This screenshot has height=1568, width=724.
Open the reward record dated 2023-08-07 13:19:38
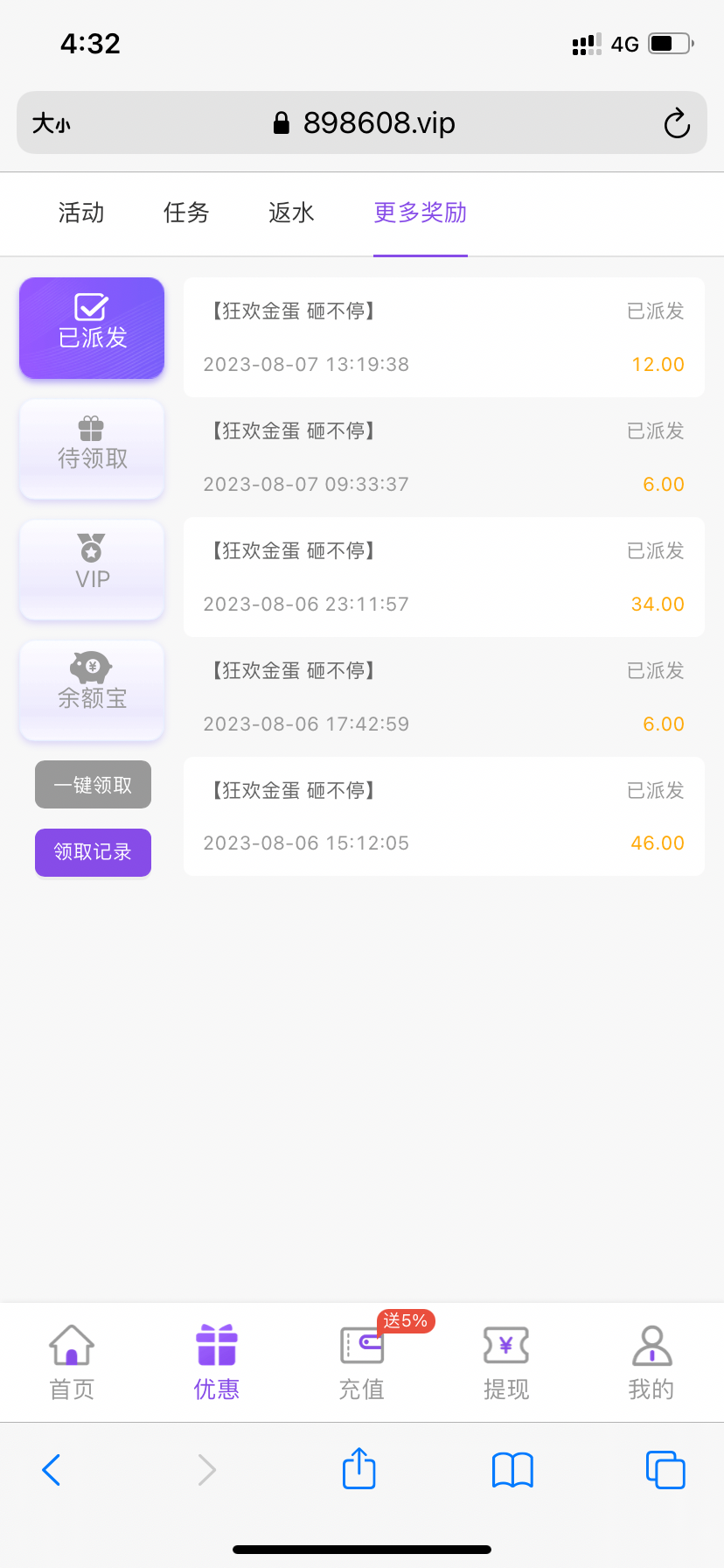(x=444, y=338)
